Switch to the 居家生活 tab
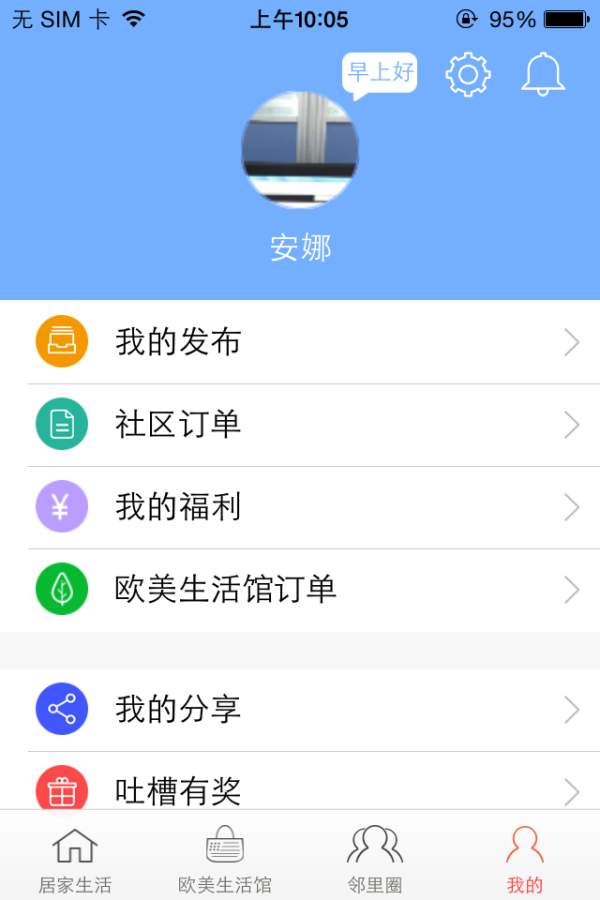This screenshot has height=900, width=600. pos(75,858)
